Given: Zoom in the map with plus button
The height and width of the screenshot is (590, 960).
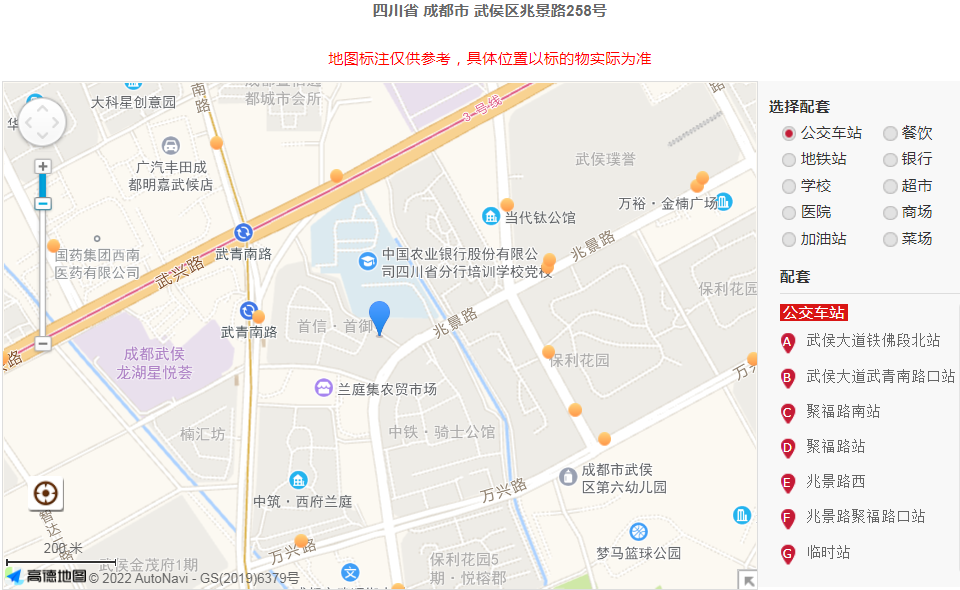Looking at the screenshot, I should coord(43,167).
